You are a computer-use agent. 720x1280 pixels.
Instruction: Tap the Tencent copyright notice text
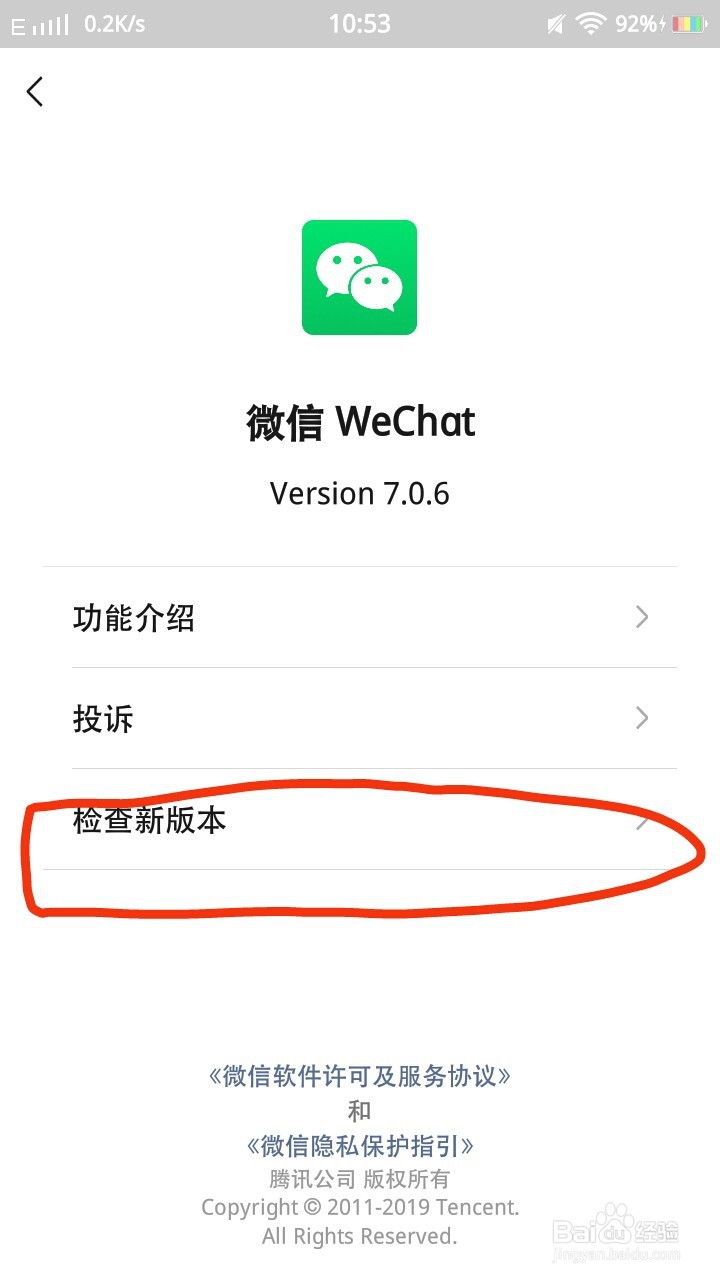click(360, 1207)
